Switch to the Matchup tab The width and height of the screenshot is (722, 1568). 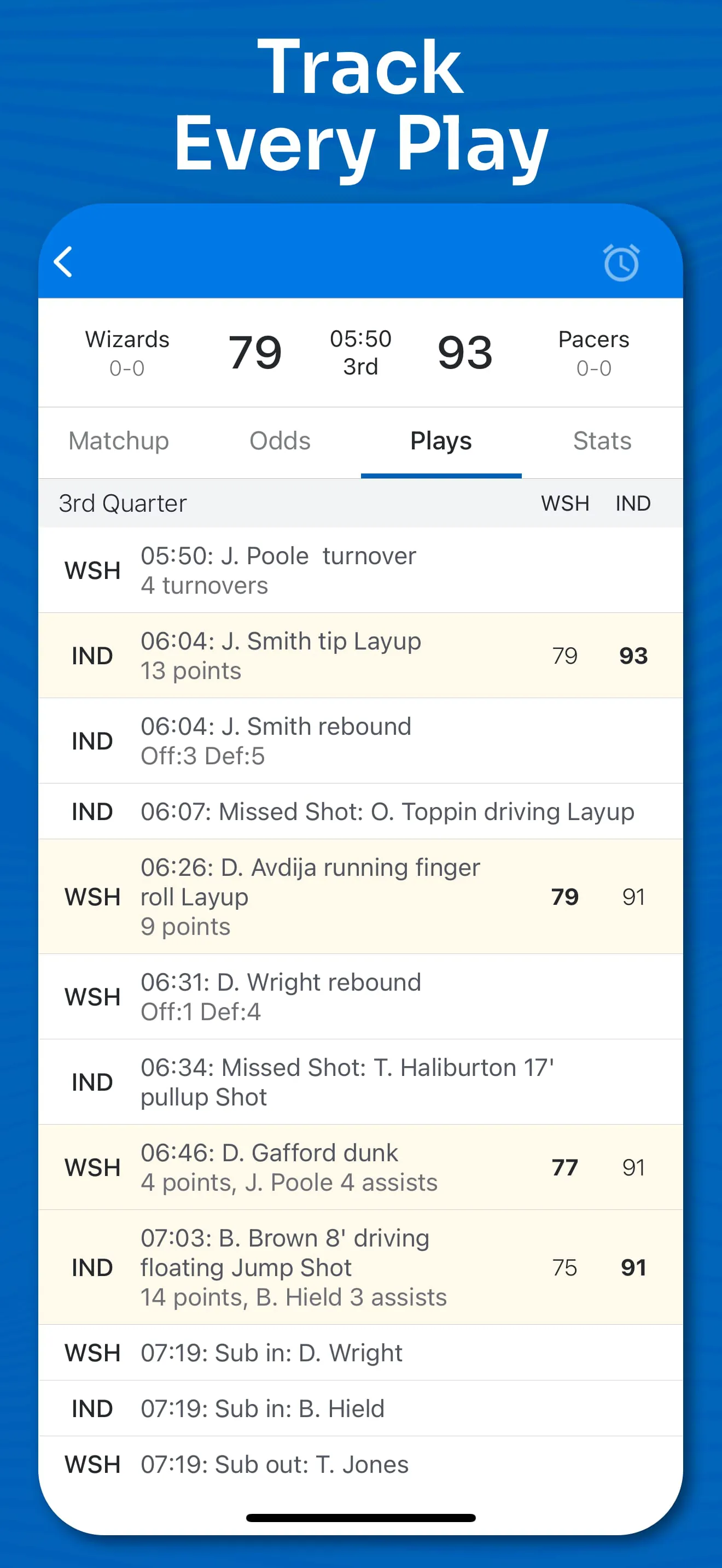pos(119,441)
